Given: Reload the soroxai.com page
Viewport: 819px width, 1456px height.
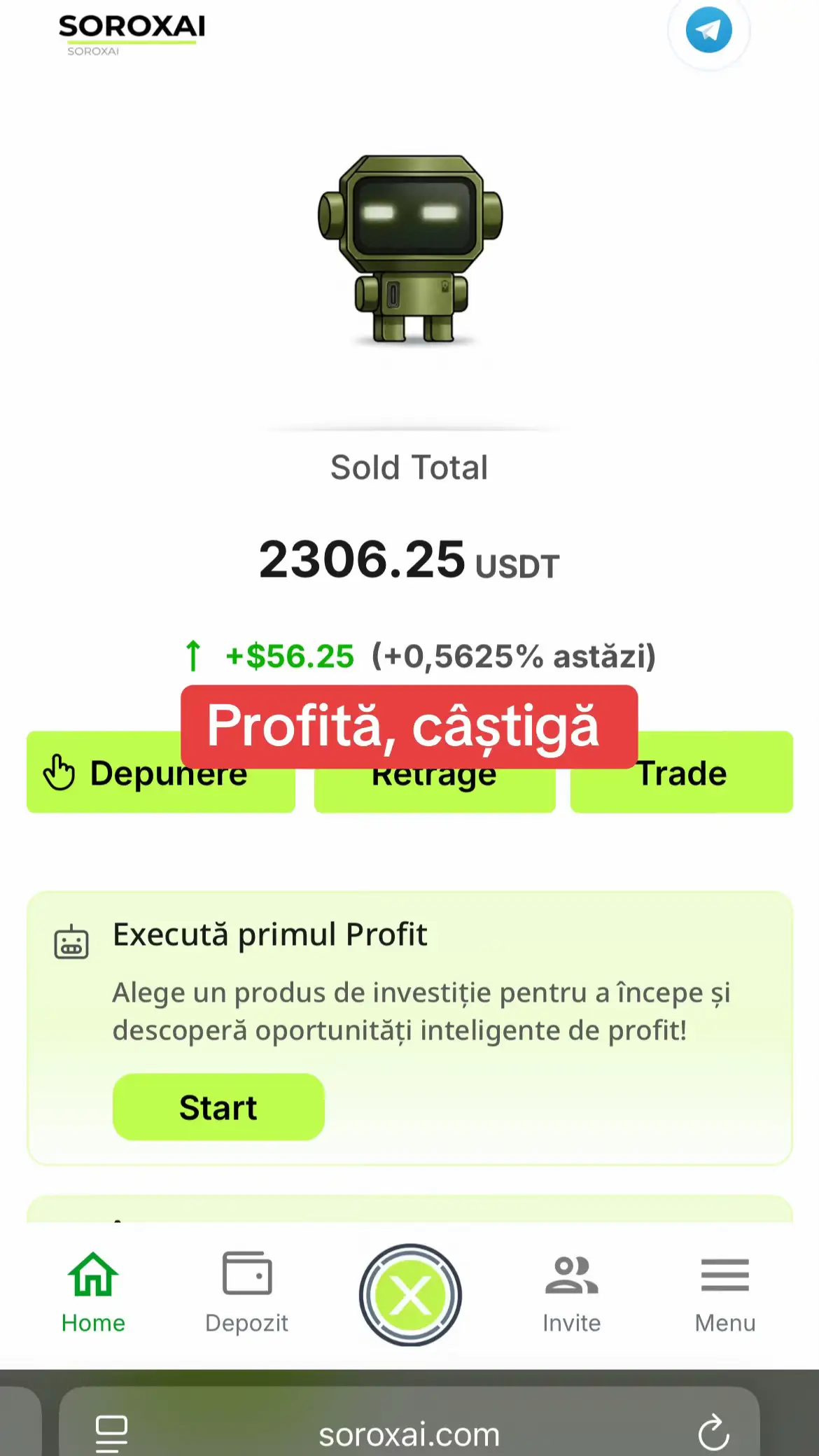Looking at the screenshot, I should click(x=713, y=1432).
